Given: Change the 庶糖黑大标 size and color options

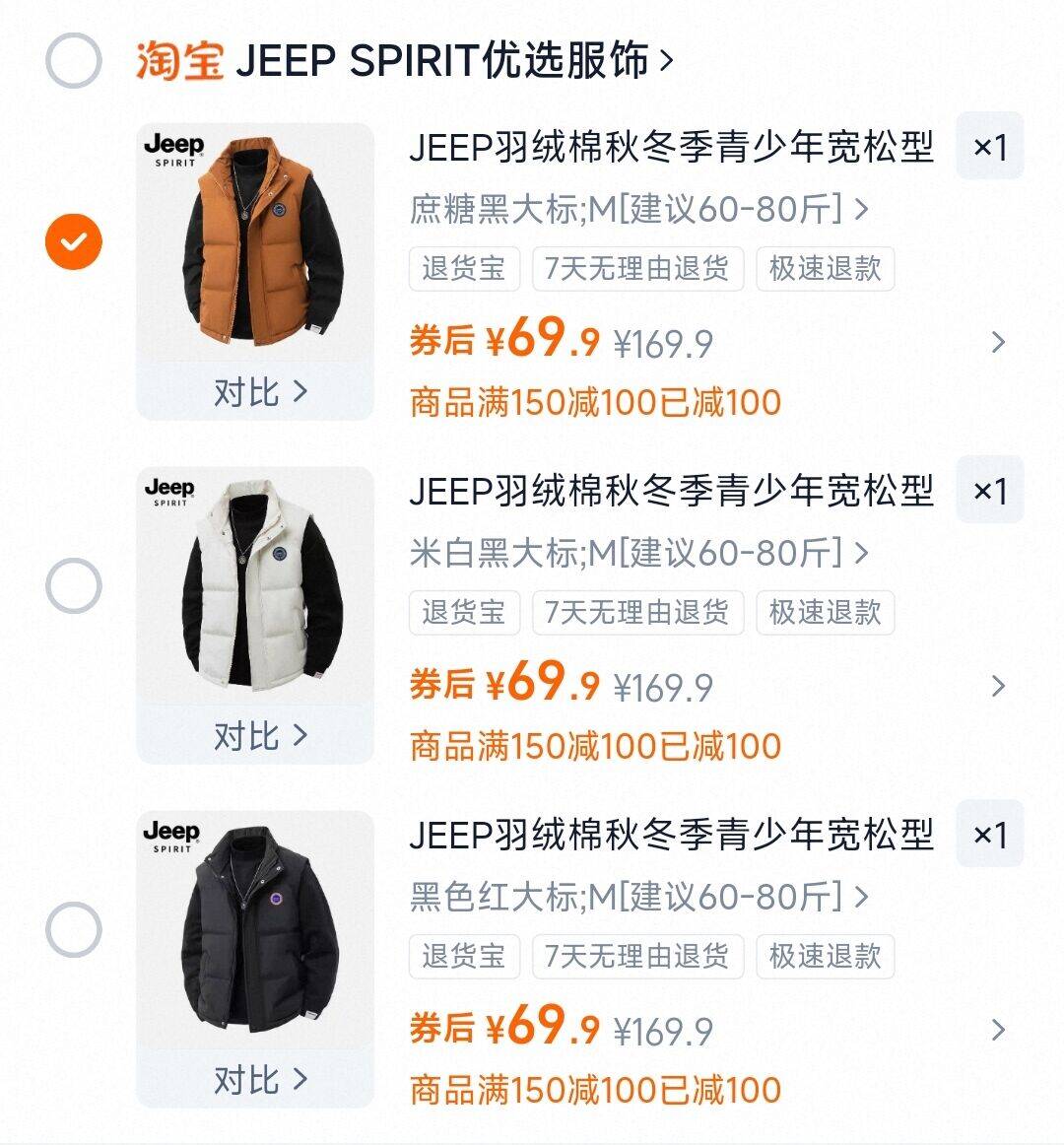Looking at the screenshot, I should (x=638, y=209).
